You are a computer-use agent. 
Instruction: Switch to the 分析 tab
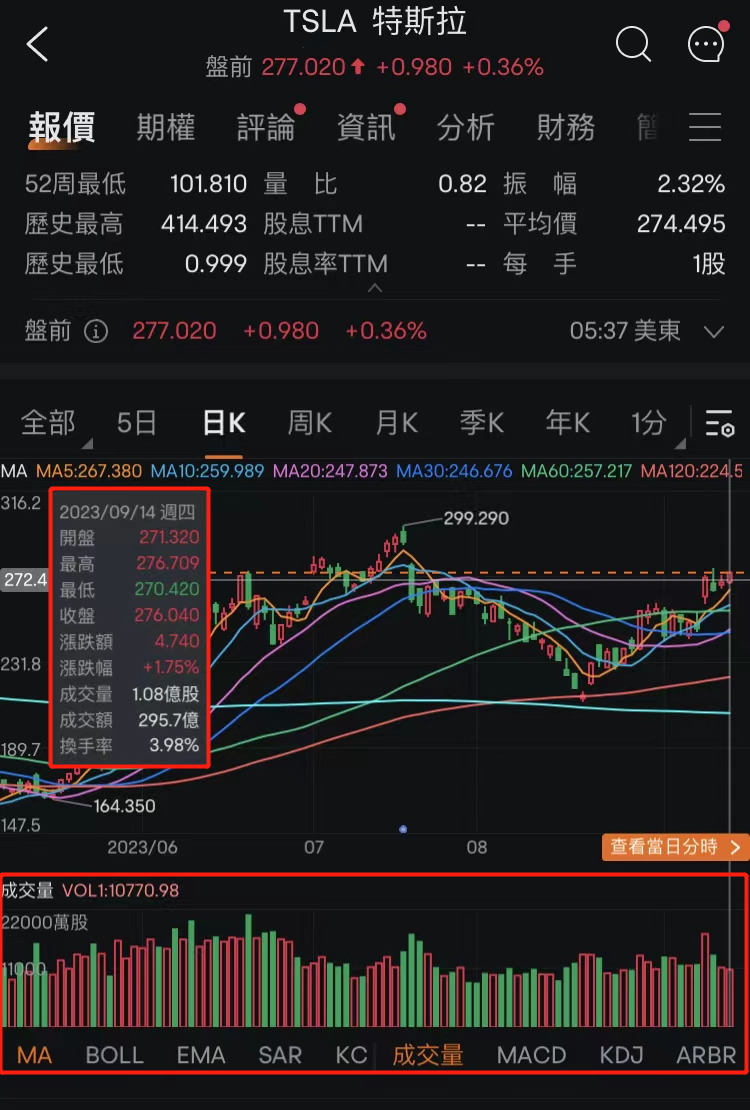click(466, 128)
